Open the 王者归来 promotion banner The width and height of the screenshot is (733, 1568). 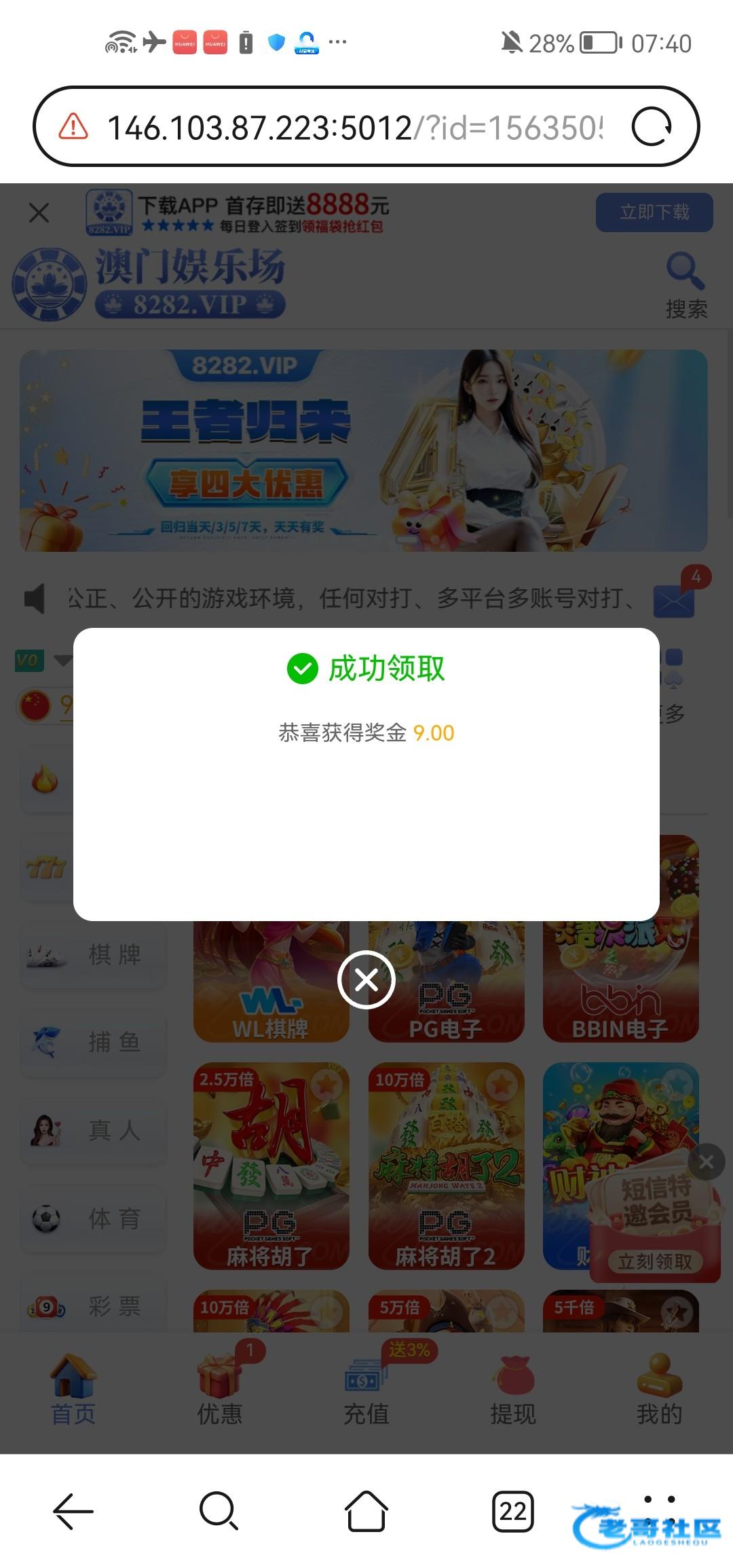[364, 450]
